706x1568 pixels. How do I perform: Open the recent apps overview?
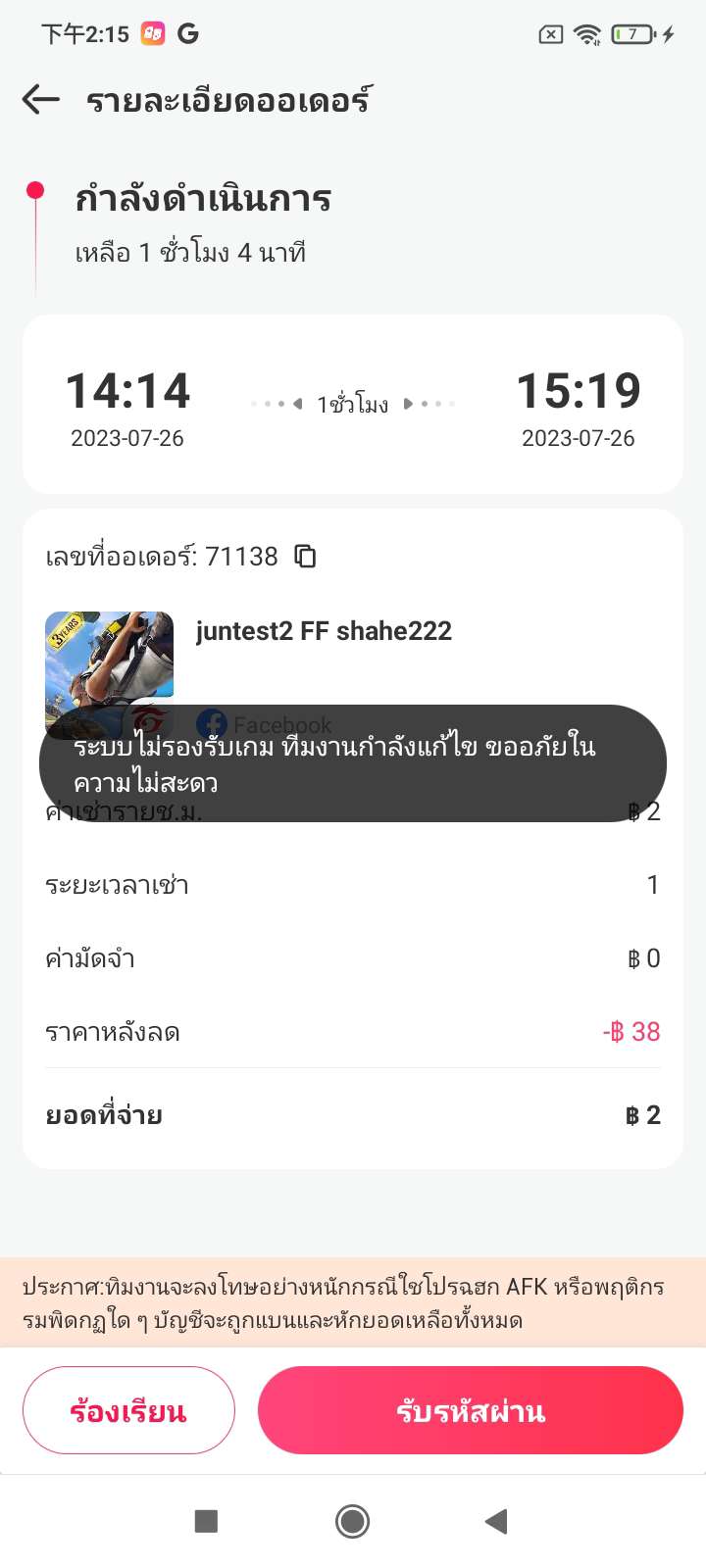pyautogui.click(x=206, y=1521)
